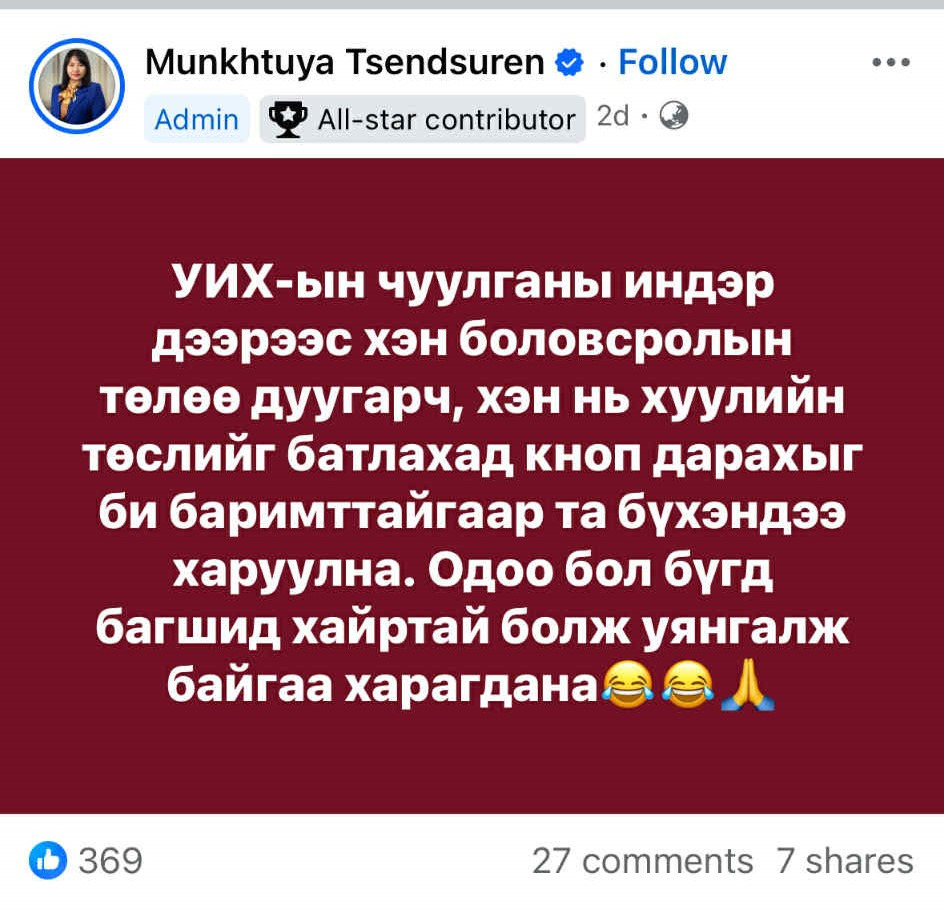Follow Munkhtuya Tsendsuren
Screen dimensions: 944x912
[672, 62]
